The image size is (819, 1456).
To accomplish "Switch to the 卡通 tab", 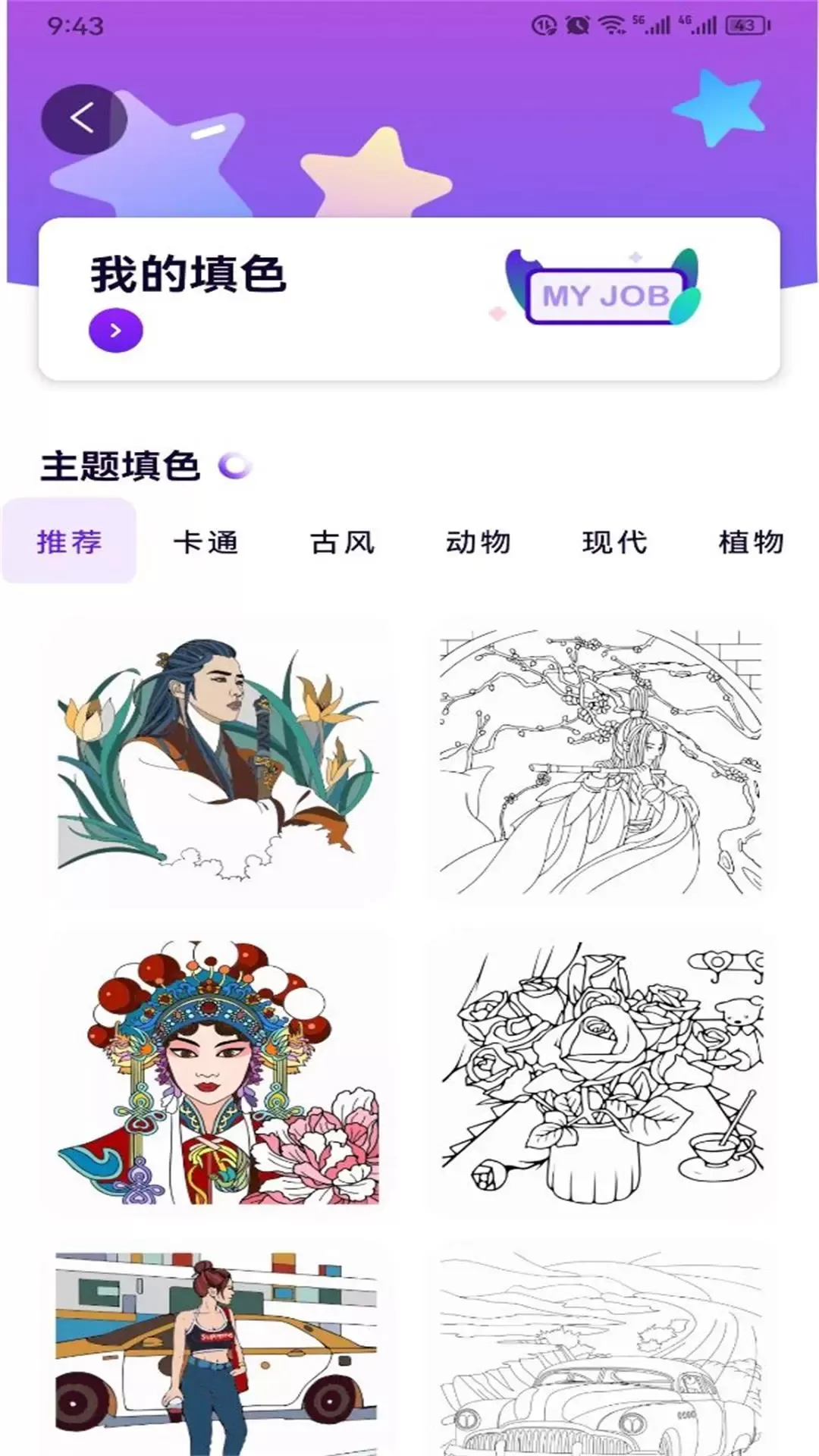I will point(206,542).
